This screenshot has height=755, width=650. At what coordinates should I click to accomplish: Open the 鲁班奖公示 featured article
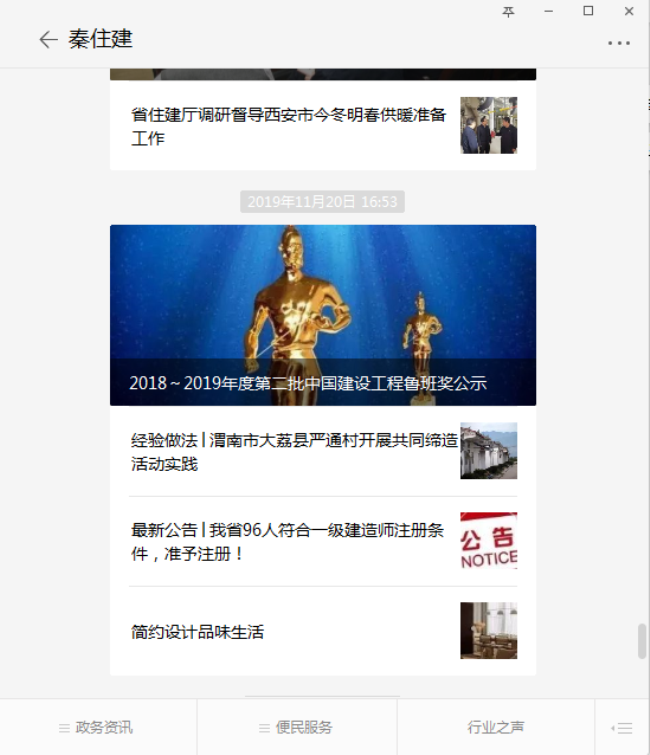323,315
